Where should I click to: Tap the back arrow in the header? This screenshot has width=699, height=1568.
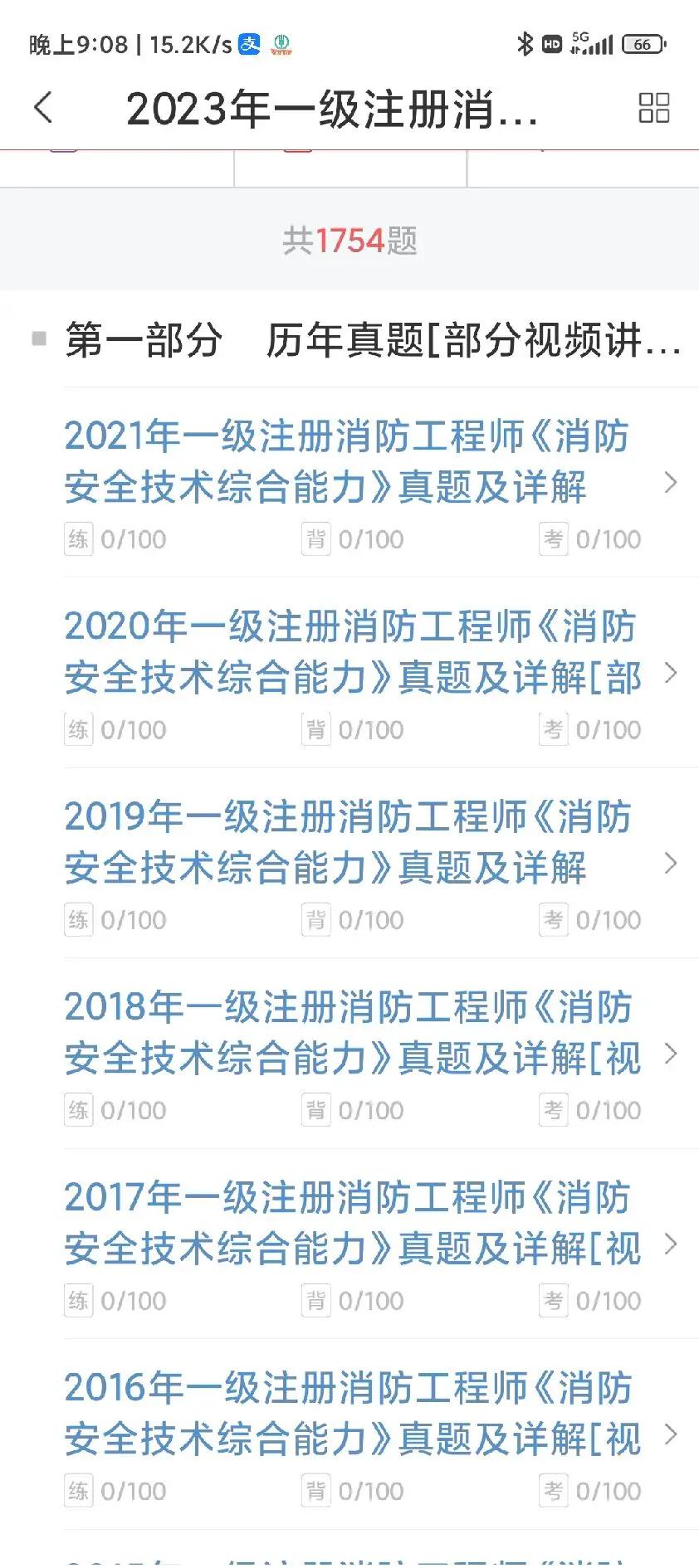42,109
